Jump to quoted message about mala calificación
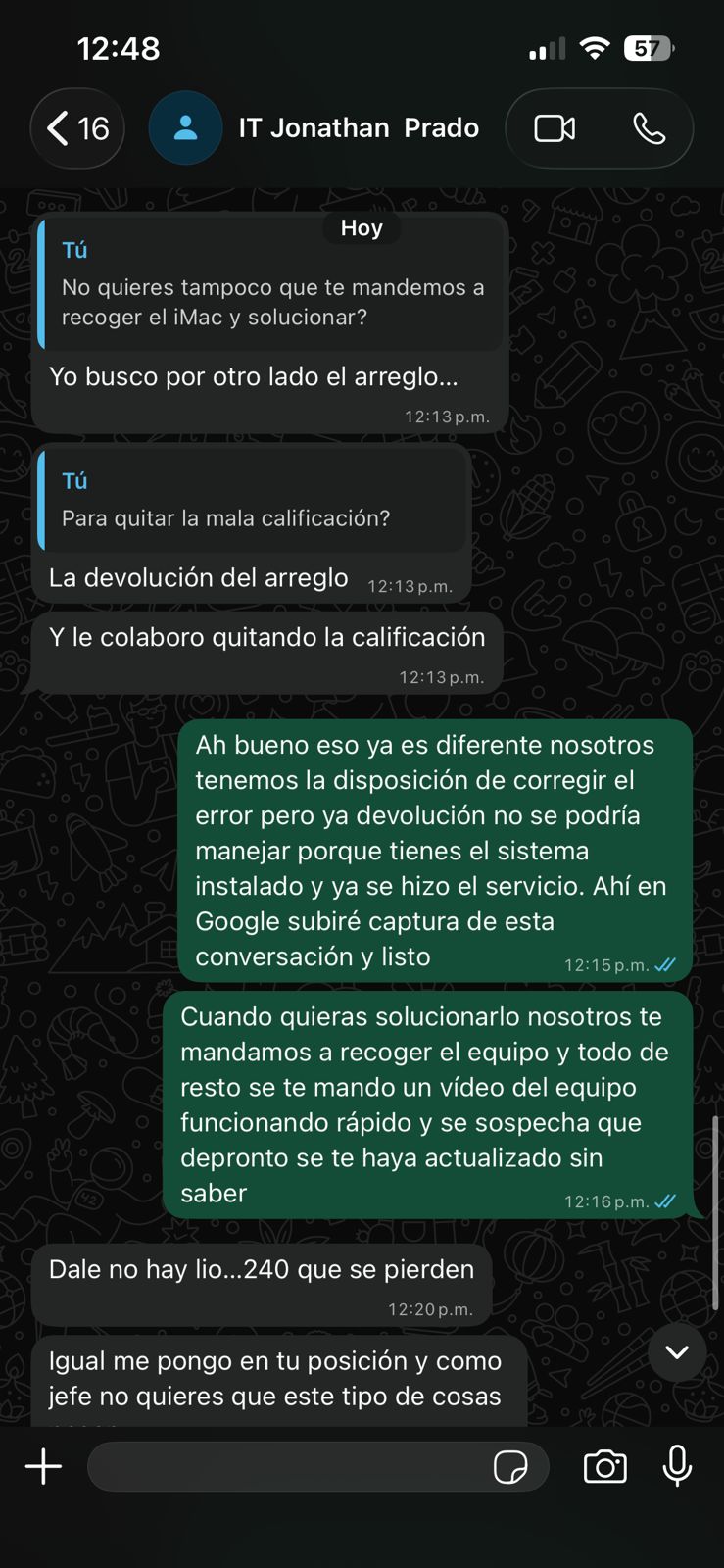This screenshot has width=724, height=1568. tap(253, 502)
